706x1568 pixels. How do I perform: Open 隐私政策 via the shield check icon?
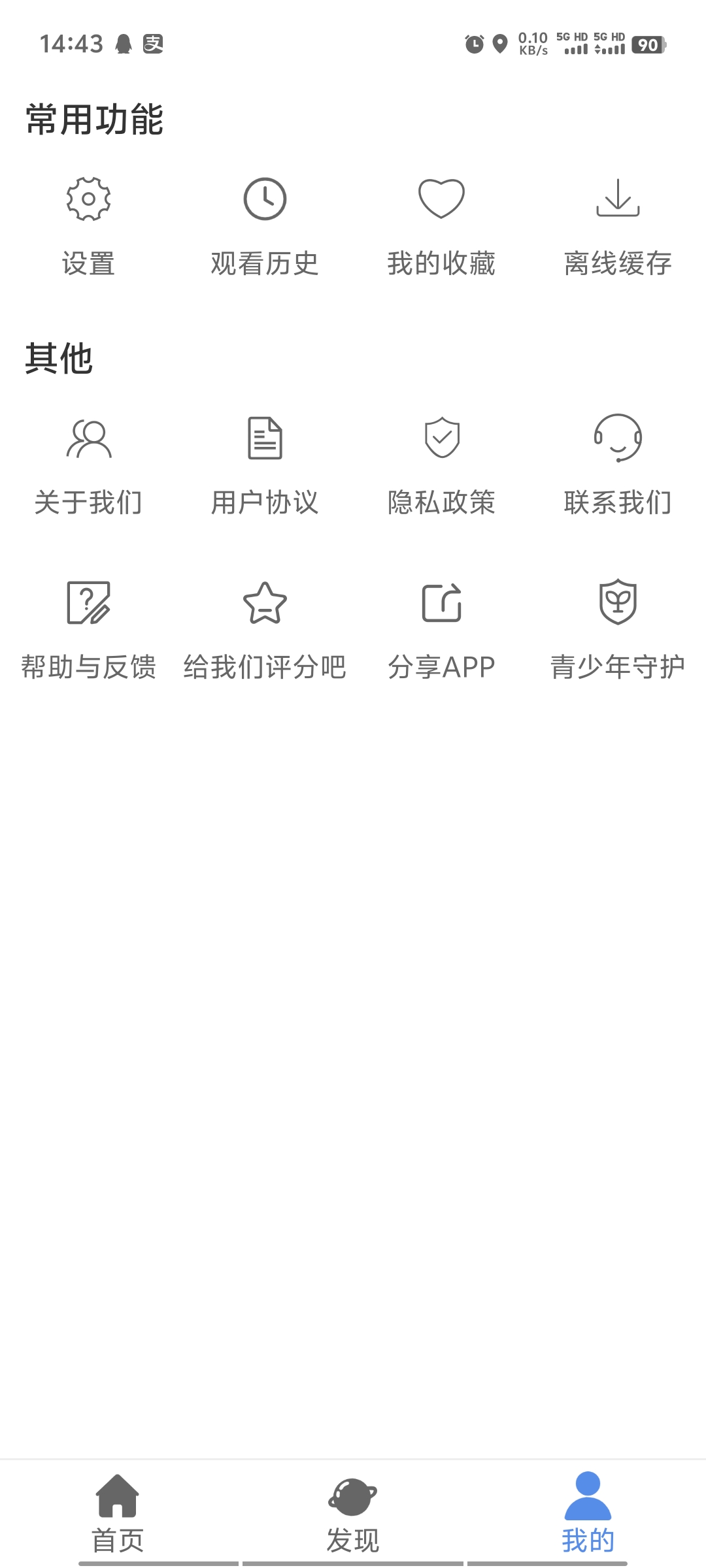(x=441, y=439)
